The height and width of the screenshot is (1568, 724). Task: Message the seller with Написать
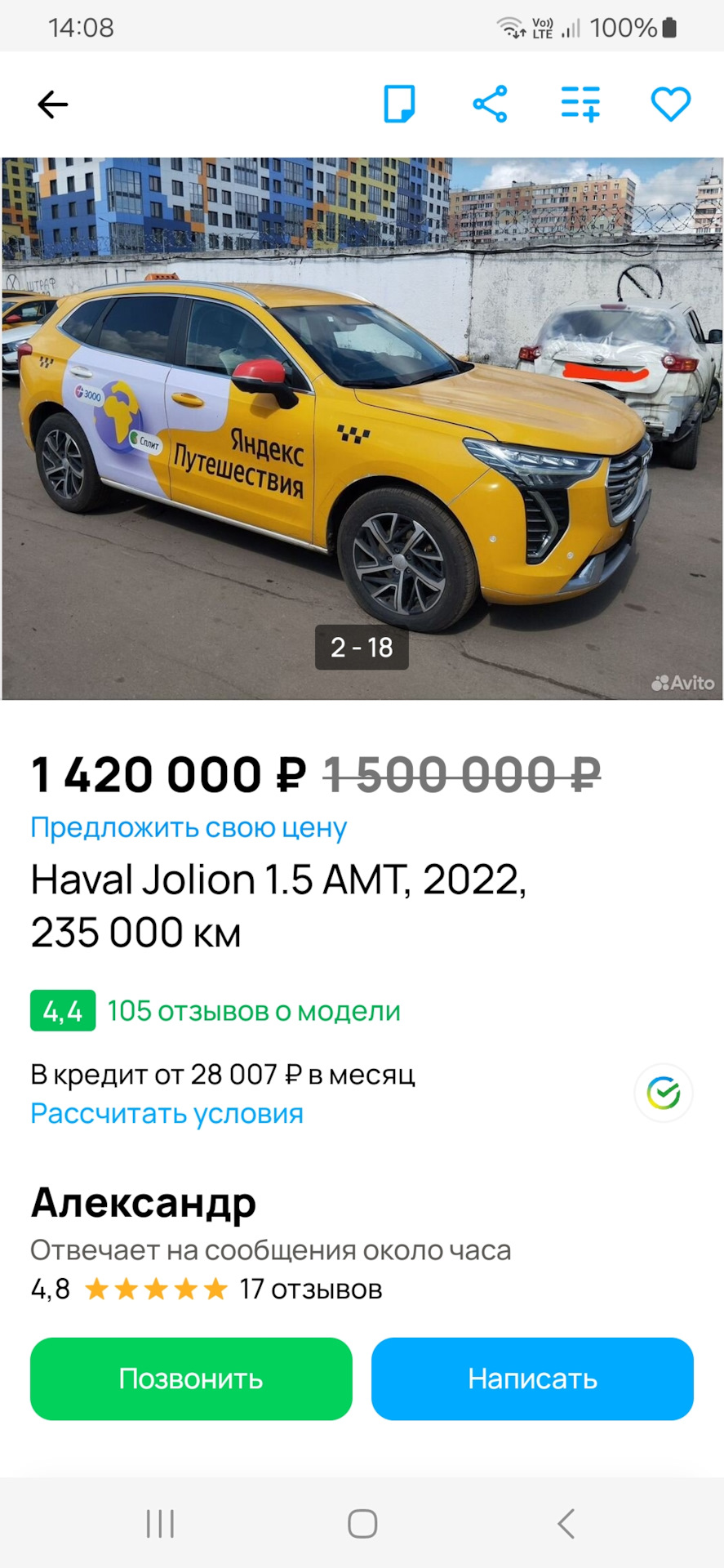(532, 1379)
